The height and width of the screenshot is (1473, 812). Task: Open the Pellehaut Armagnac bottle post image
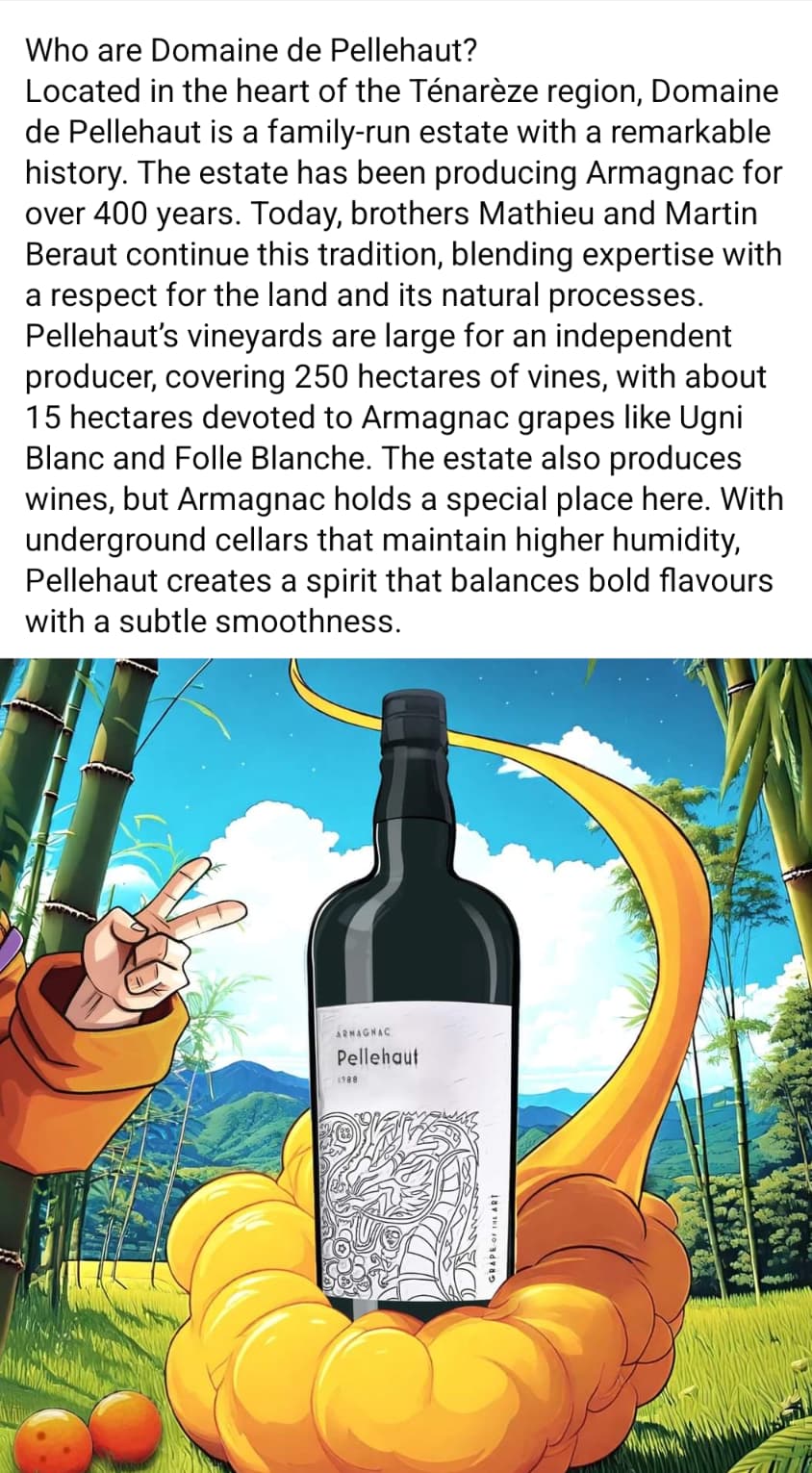click(406, 1065)
